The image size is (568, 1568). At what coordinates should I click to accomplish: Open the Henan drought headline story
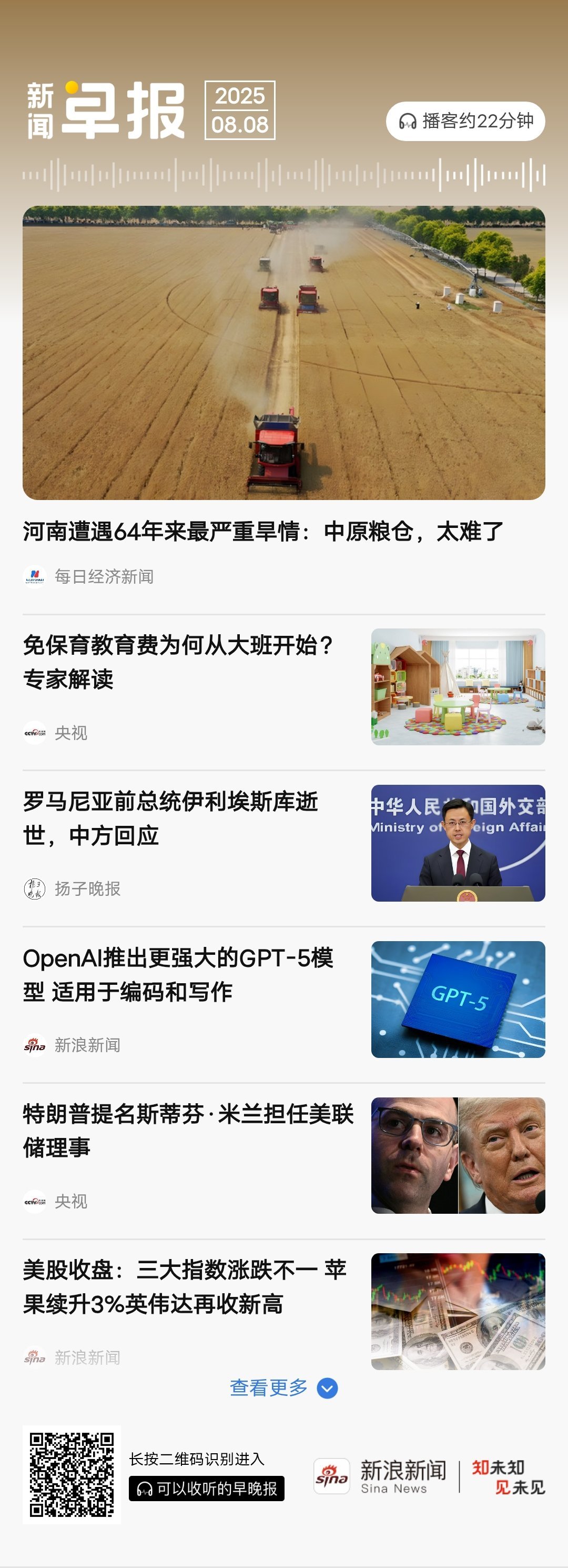tap(263, 532)
